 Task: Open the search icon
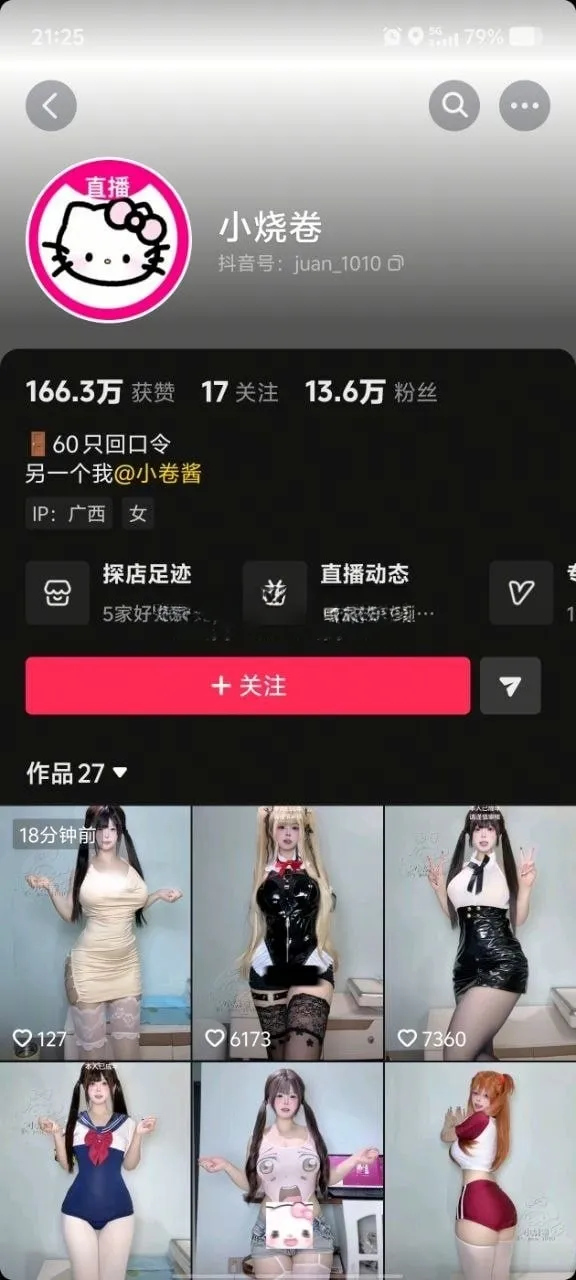click(x=455, y=105)
